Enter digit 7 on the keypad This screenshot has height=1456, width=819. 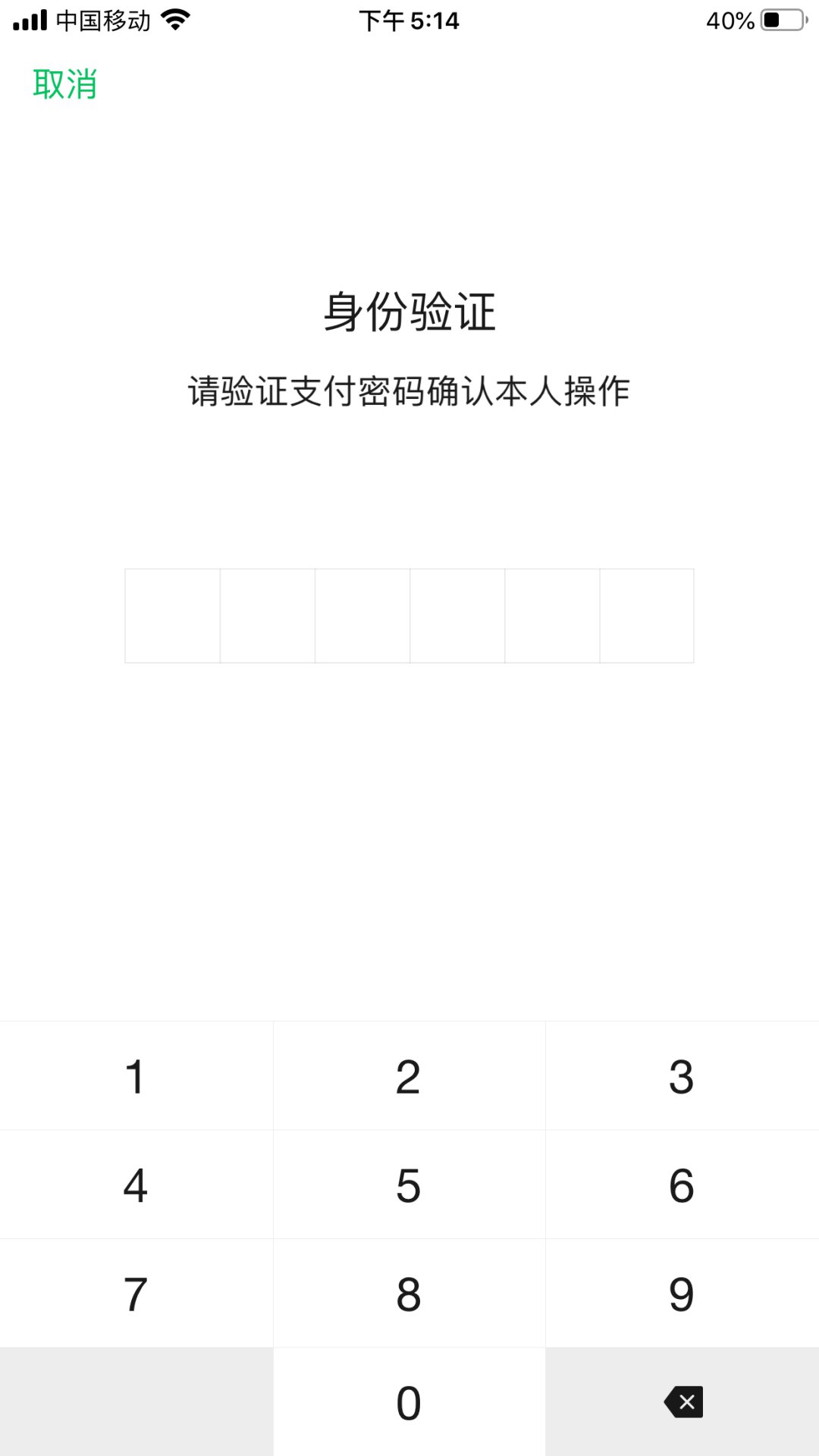136,1294
